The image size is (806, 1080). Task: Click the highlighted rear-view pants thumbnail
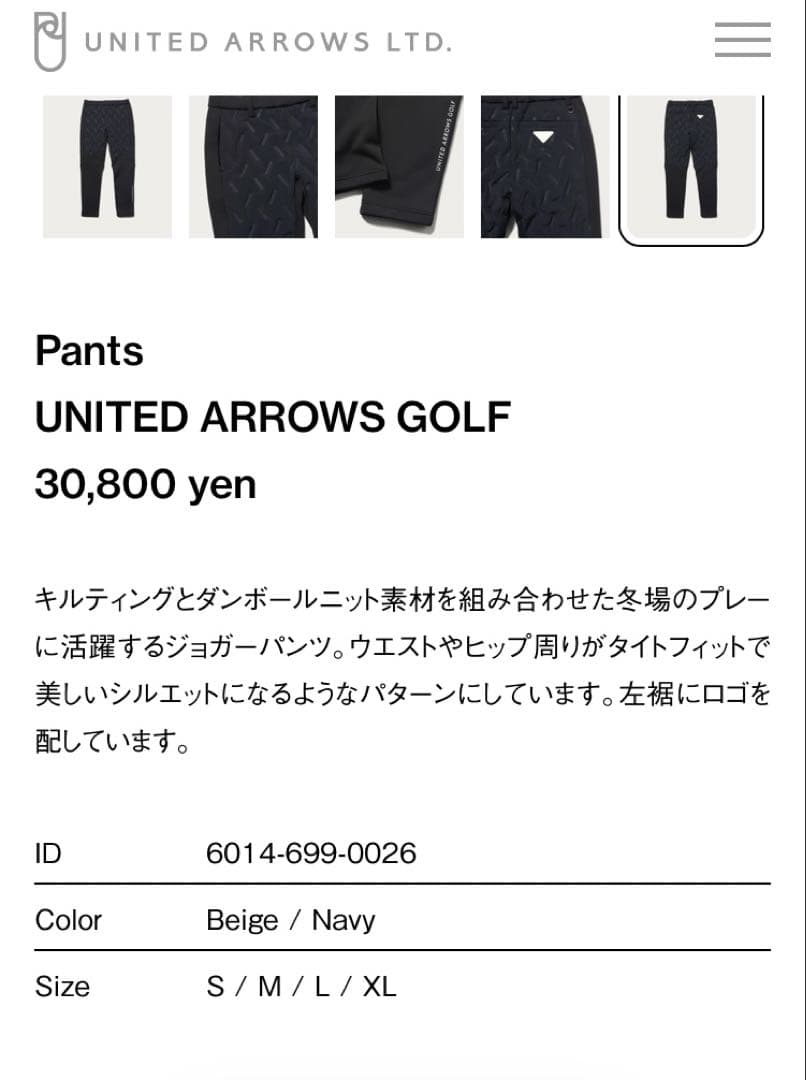[x=691, y=166]
